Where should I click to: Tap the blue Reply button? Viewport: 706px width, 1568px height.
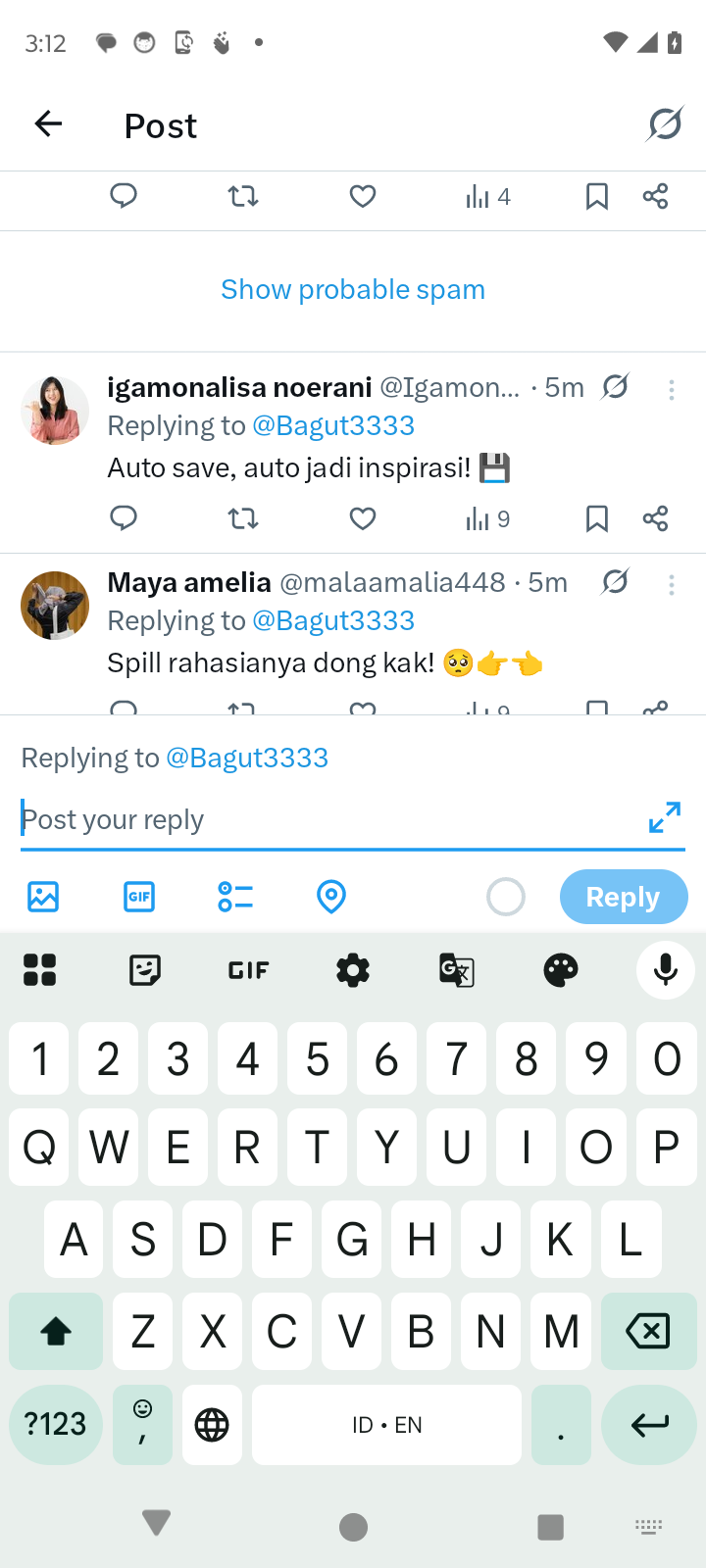point(623,897)
